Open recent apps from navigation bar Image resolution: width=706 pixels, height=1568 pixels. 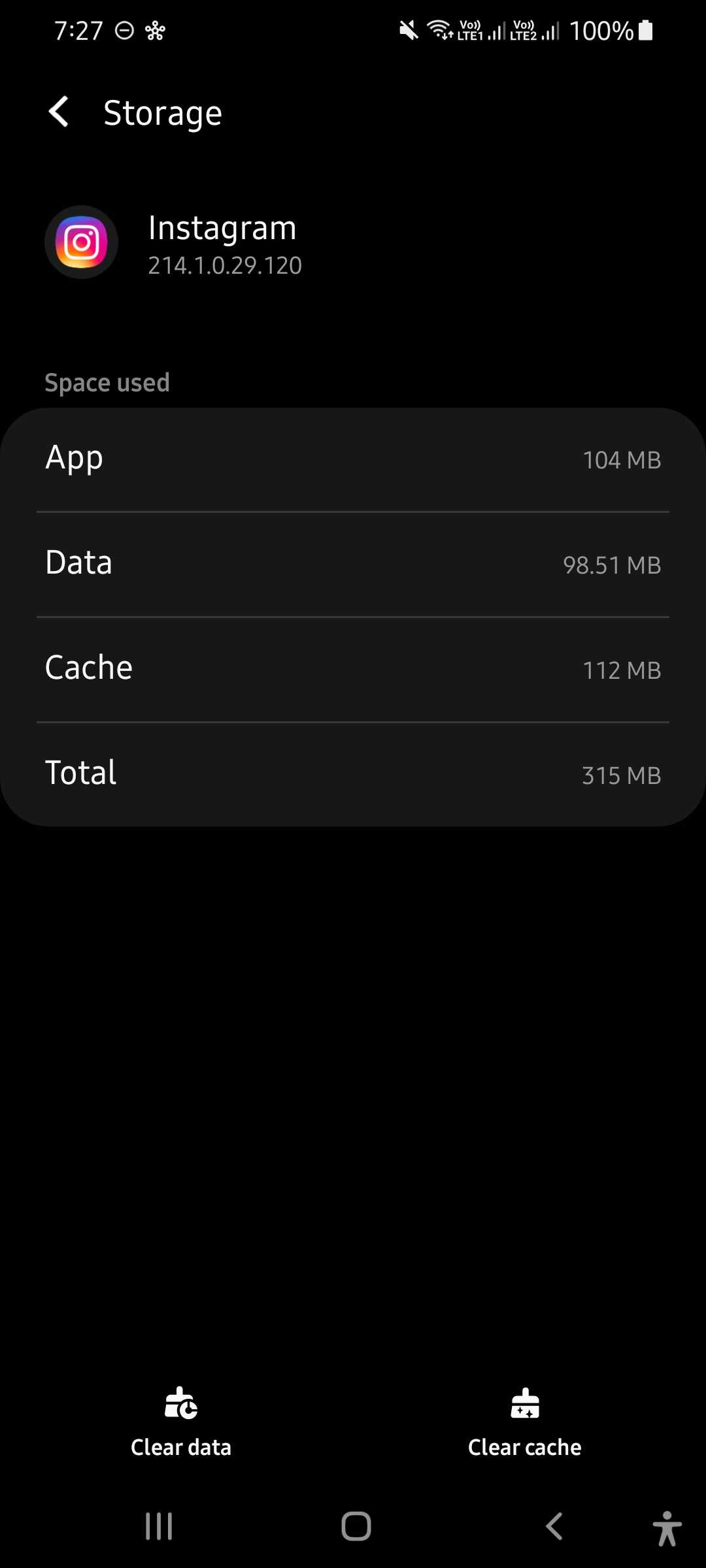(159, 1526)
